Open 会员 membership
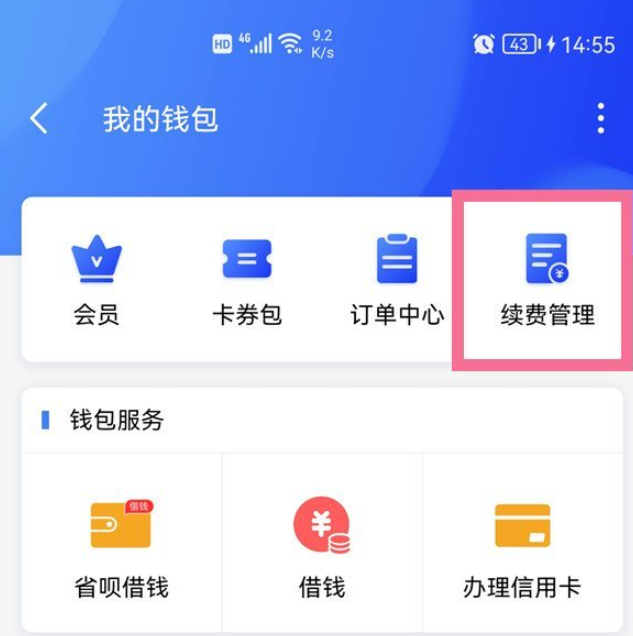The width and height of the screenshot is (633, 636). pyautogui.click(x=96, y=280)
